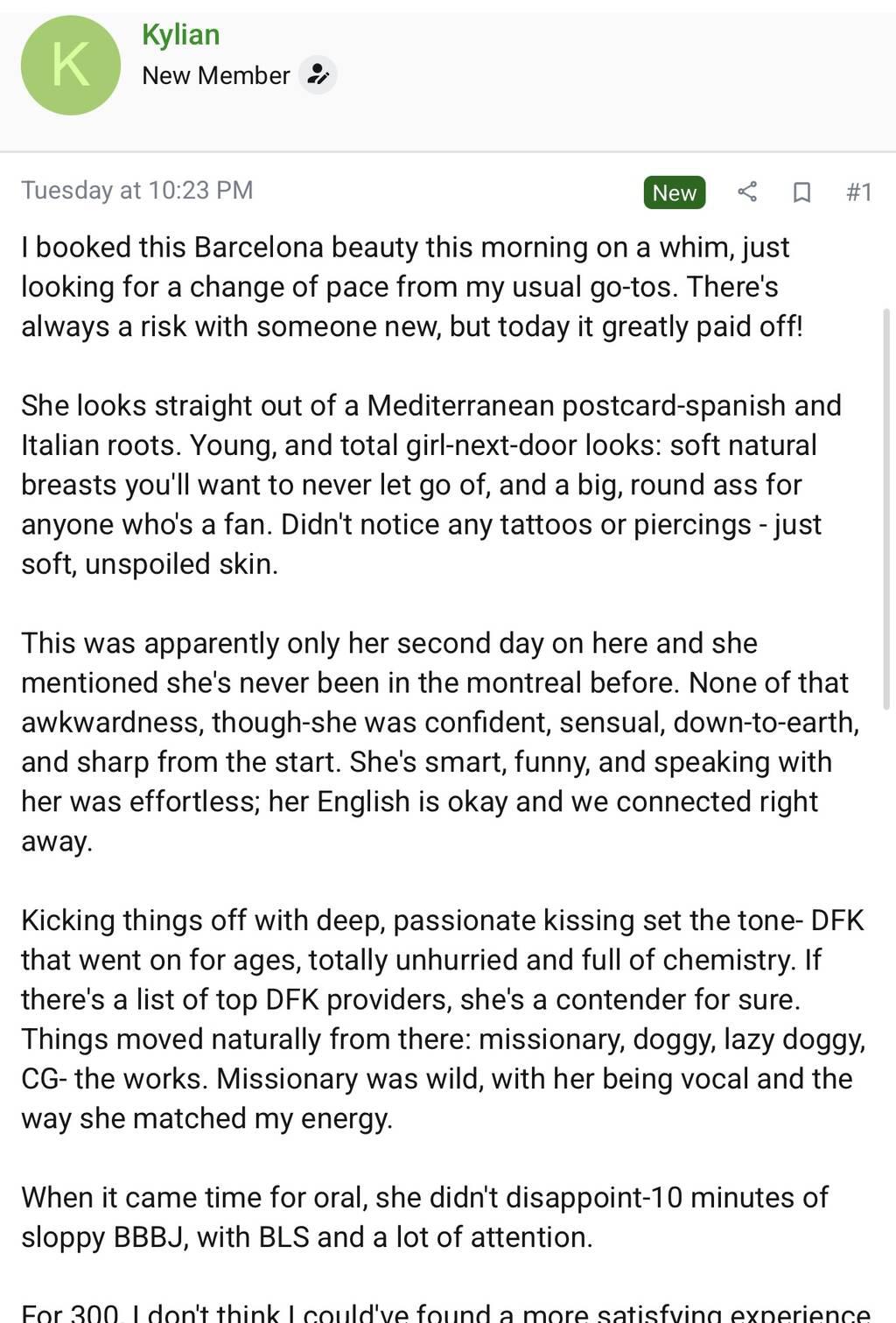This screenshot has height=1323, width=896.
Task: Bookmark this post
Action: click(x=801, y=192)
